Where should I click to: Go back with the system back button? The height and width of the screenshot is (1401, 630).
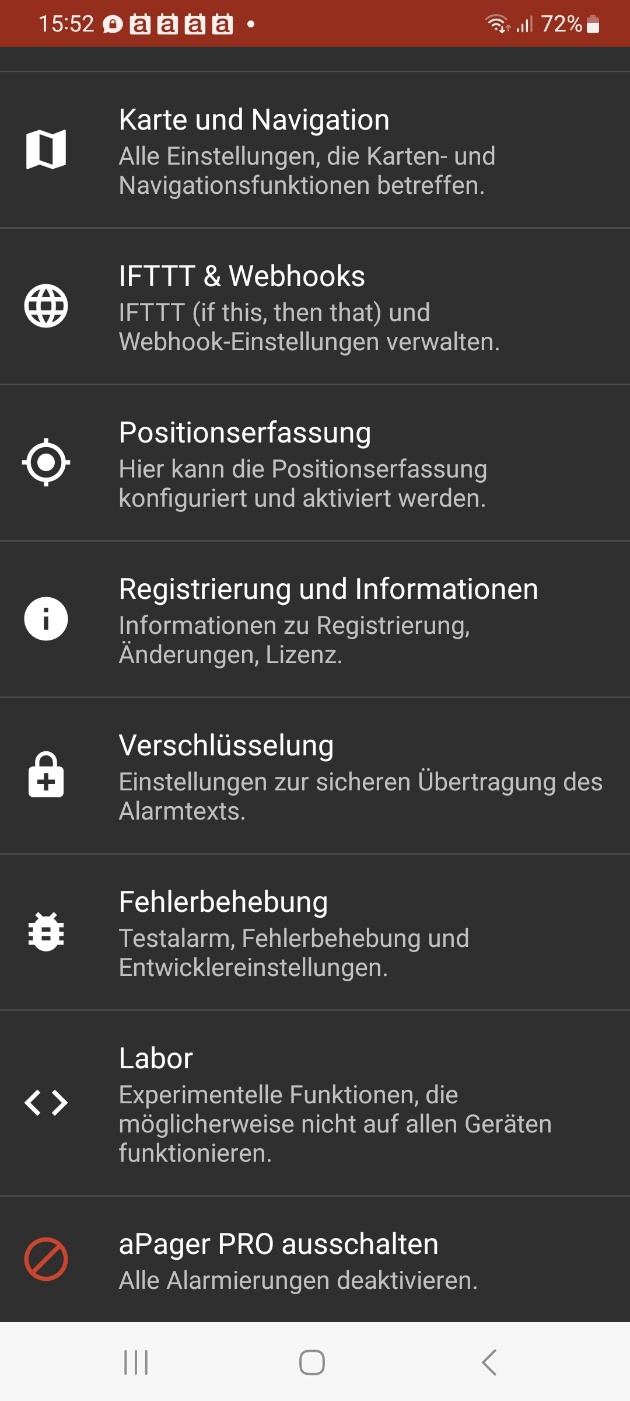tap(489, 1362)
